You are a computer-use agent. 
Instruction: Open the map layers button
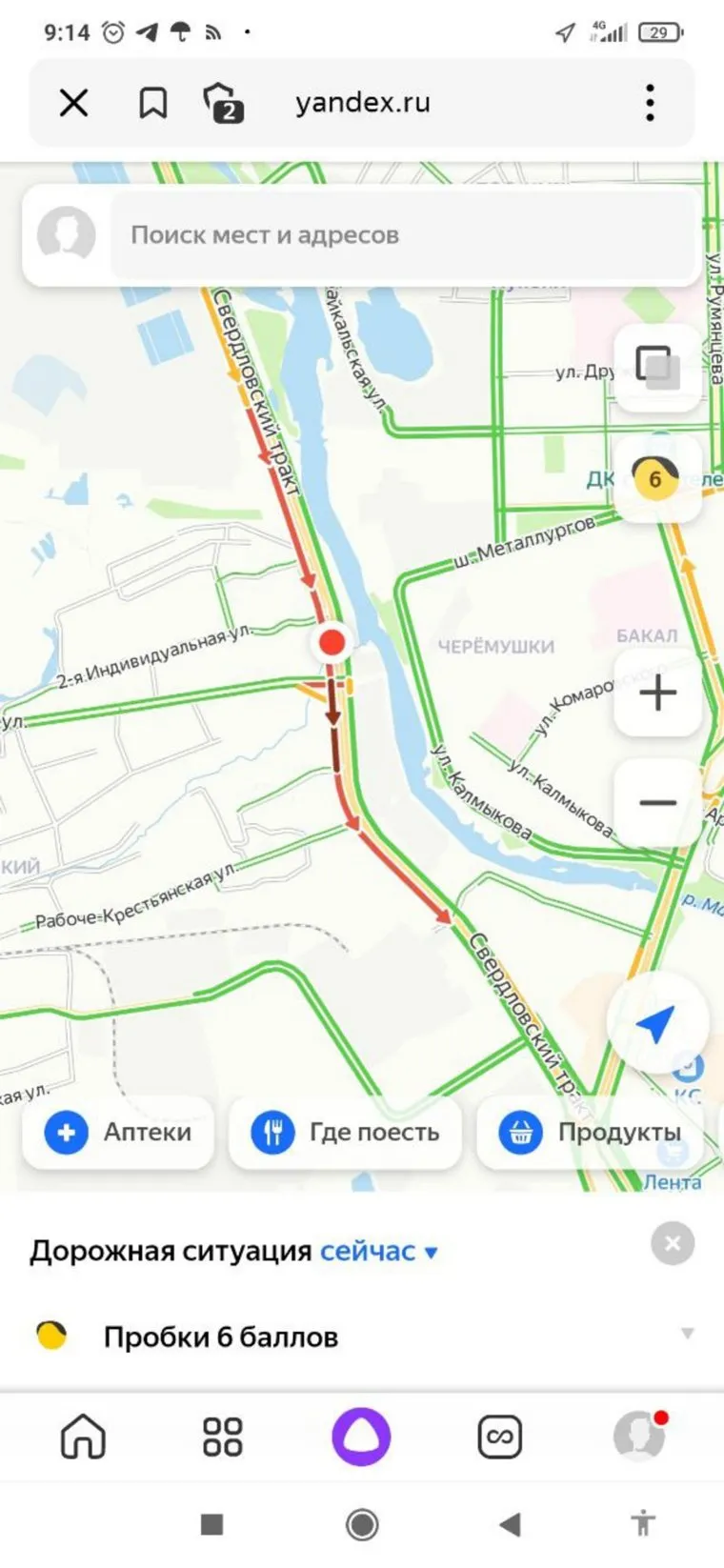(657, 367)
